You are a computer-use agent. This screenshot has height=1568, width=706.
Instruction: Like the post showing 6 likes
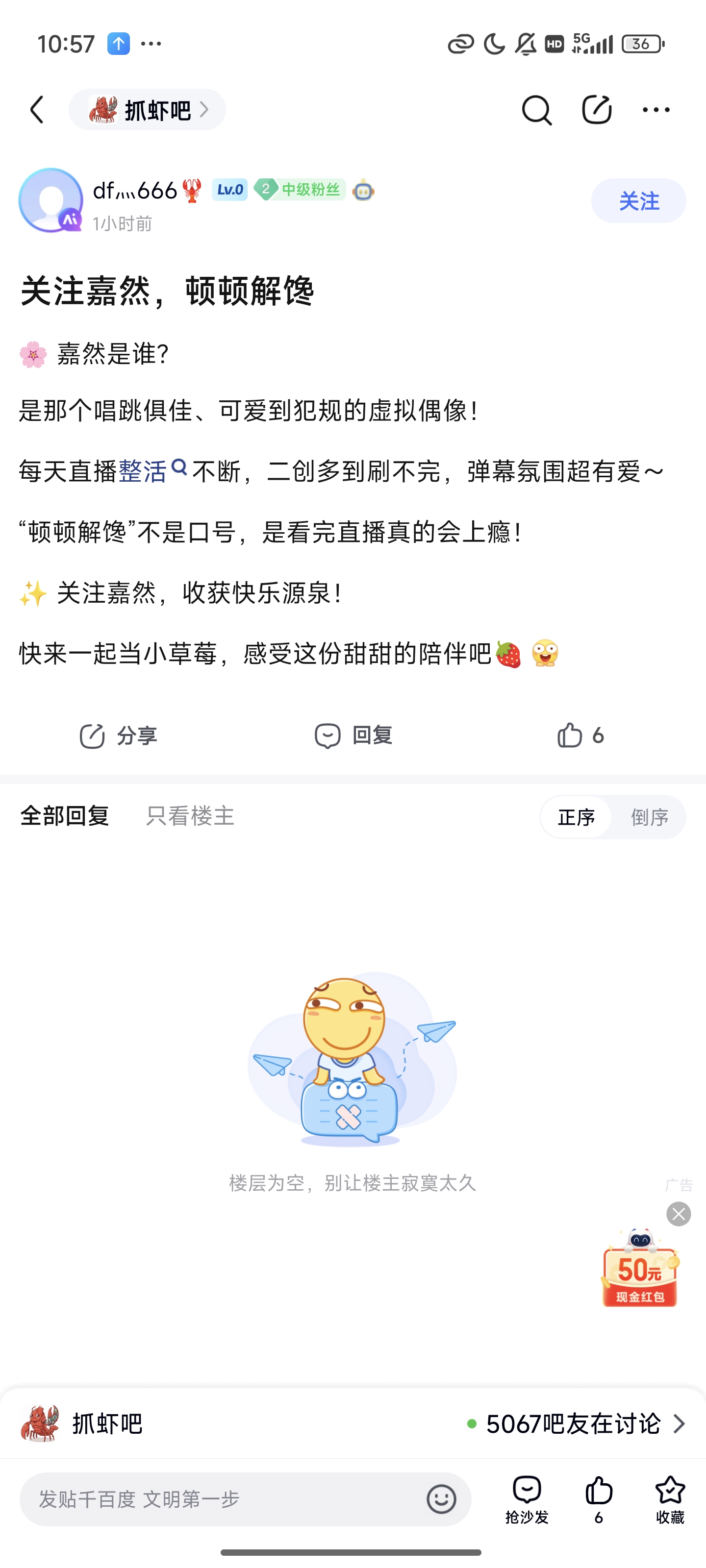[580, 736]
